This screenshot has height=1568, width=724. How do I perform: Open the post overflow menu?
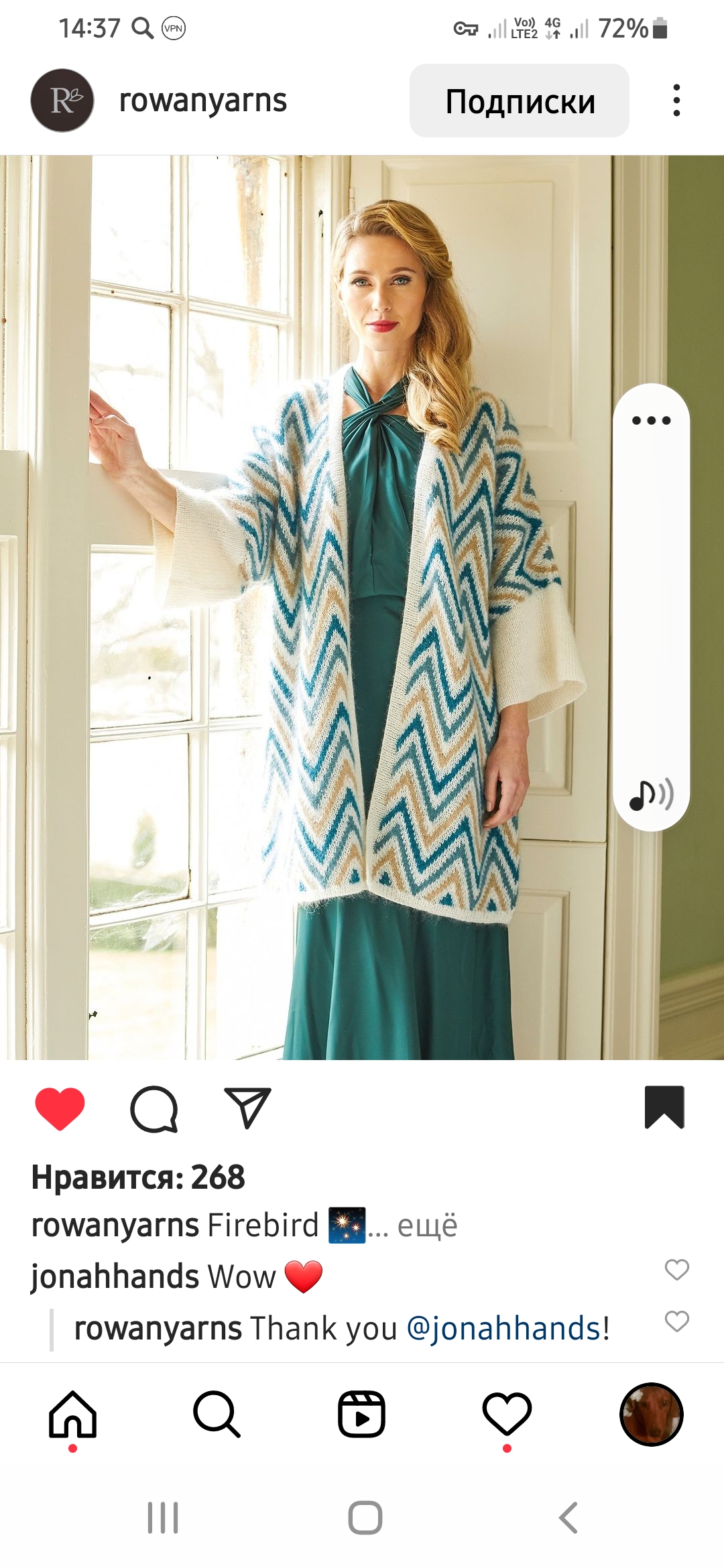coord(677,101)
